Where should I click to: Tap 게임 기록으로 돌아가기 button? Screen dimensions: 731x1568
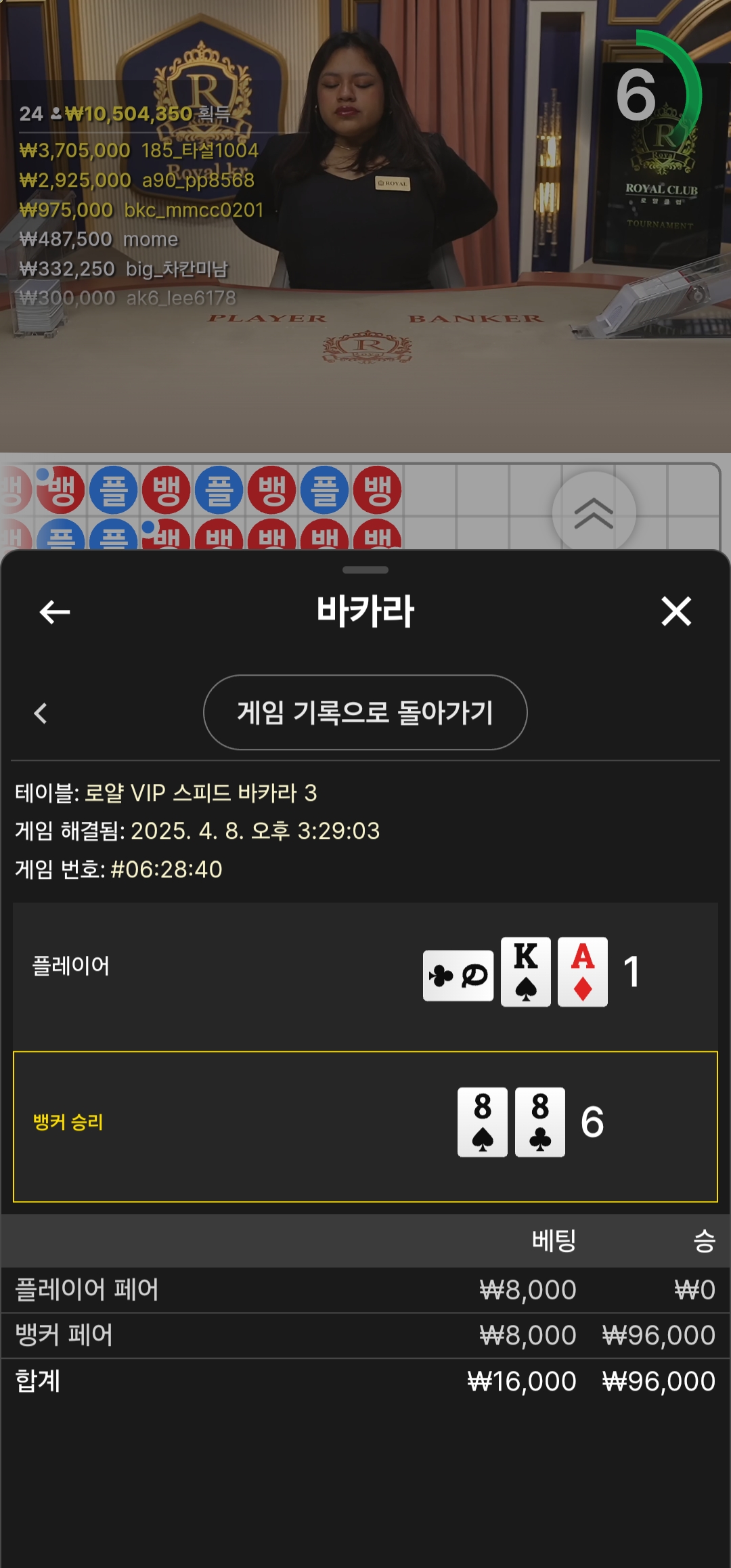[365, 712]
